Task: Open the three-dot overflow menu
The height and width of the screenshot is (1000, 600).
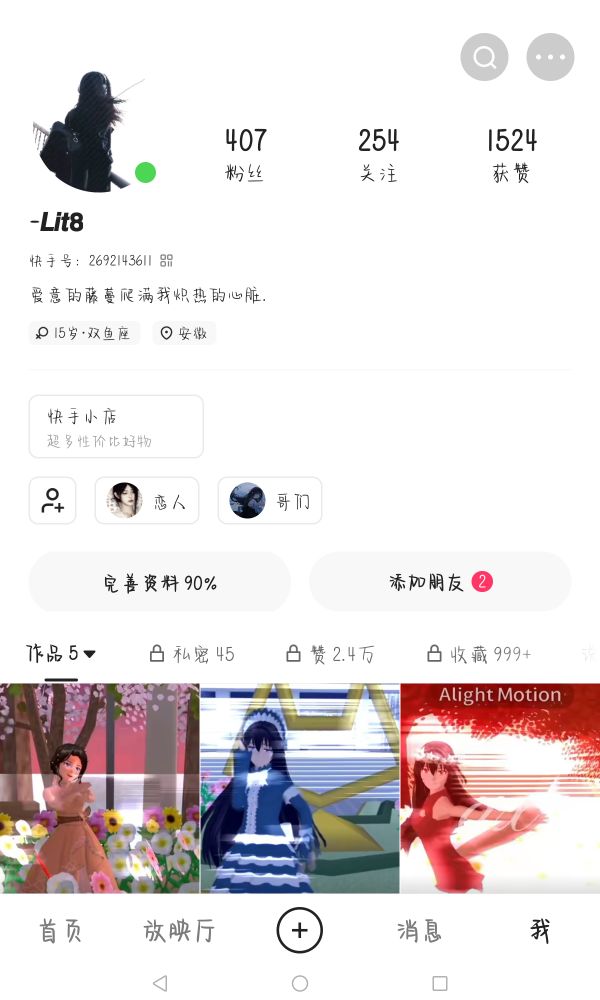Action: tap(550, 57)
